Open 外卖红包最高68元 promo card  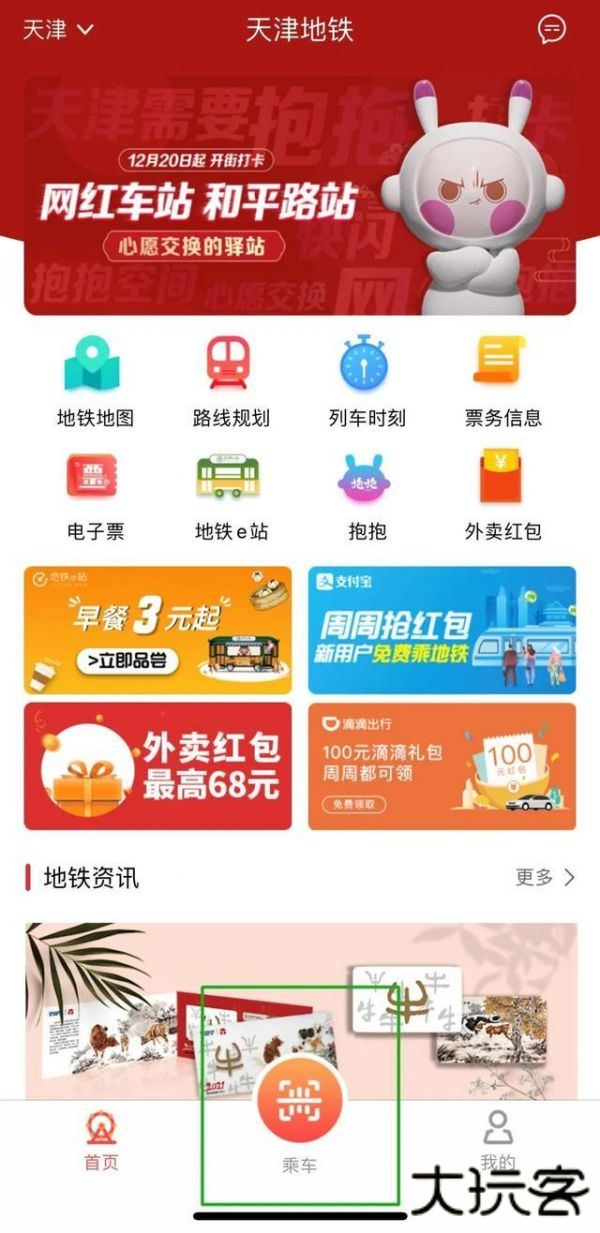click(x=158, y=766)
